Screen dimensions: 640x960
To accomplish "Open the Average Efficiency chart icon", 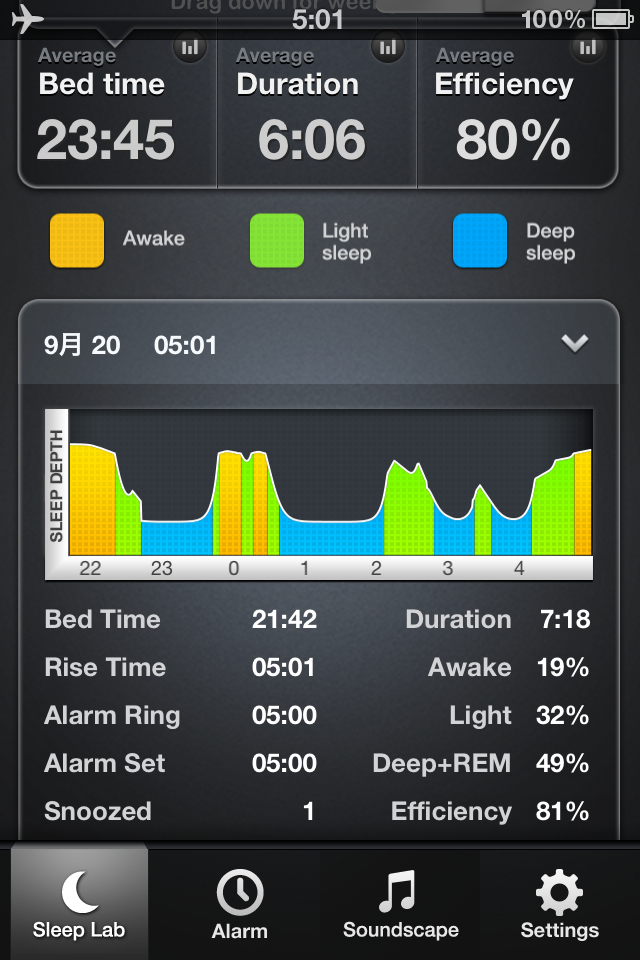I will pos(588,47).
